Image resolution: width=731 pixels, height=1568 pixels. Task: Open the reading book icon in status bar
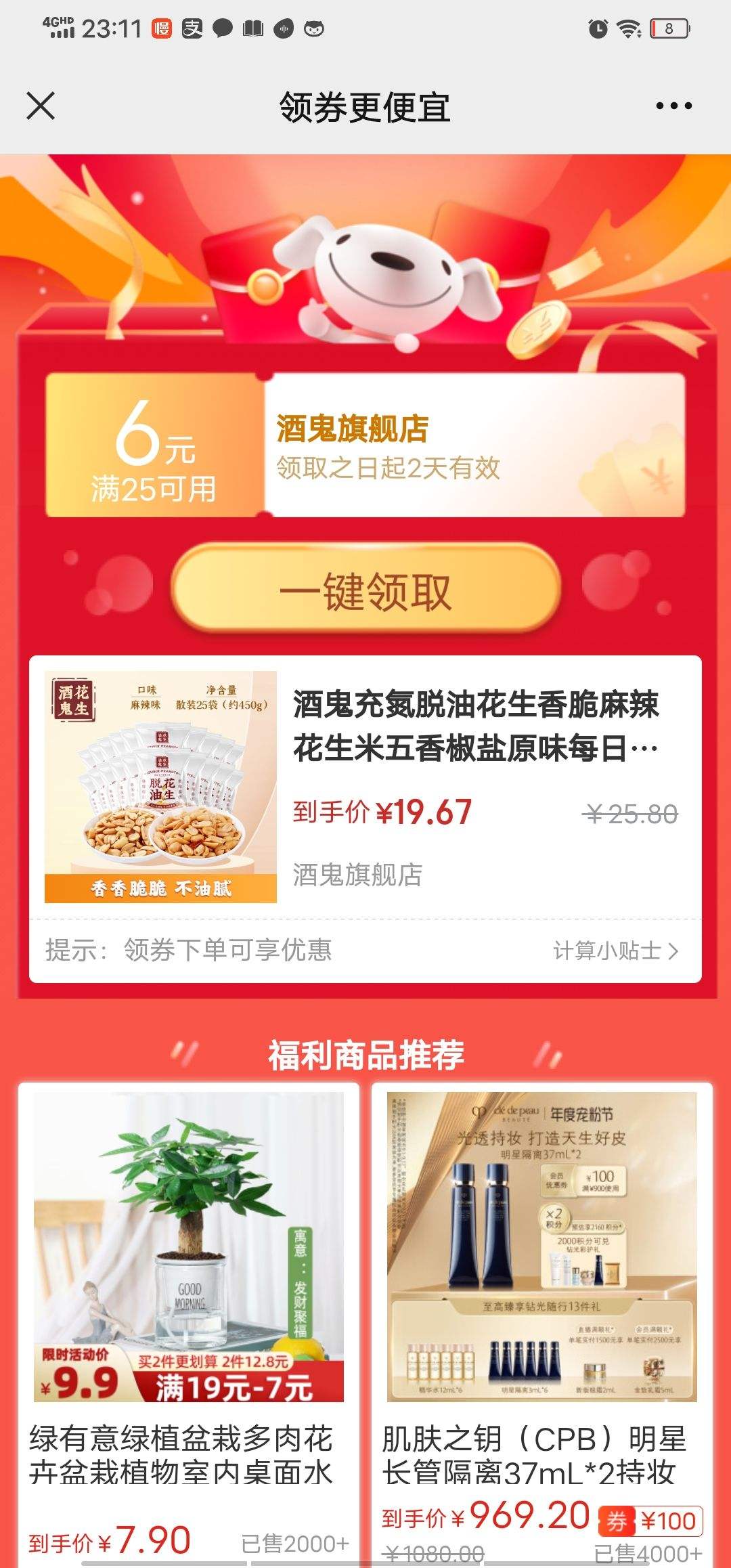[254, 29]
